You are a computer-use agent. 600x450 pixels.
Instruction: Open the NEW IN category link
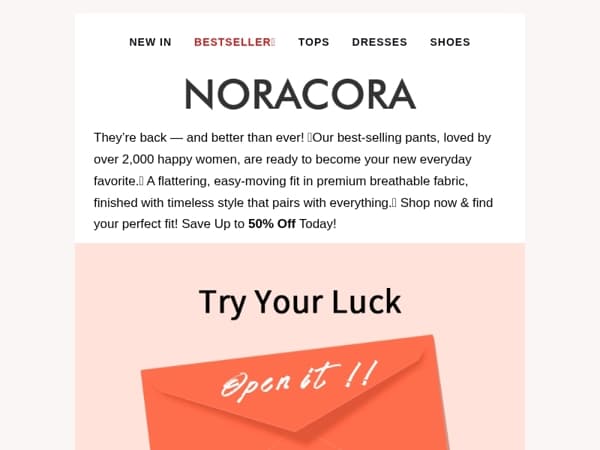(x=150, y=42)
